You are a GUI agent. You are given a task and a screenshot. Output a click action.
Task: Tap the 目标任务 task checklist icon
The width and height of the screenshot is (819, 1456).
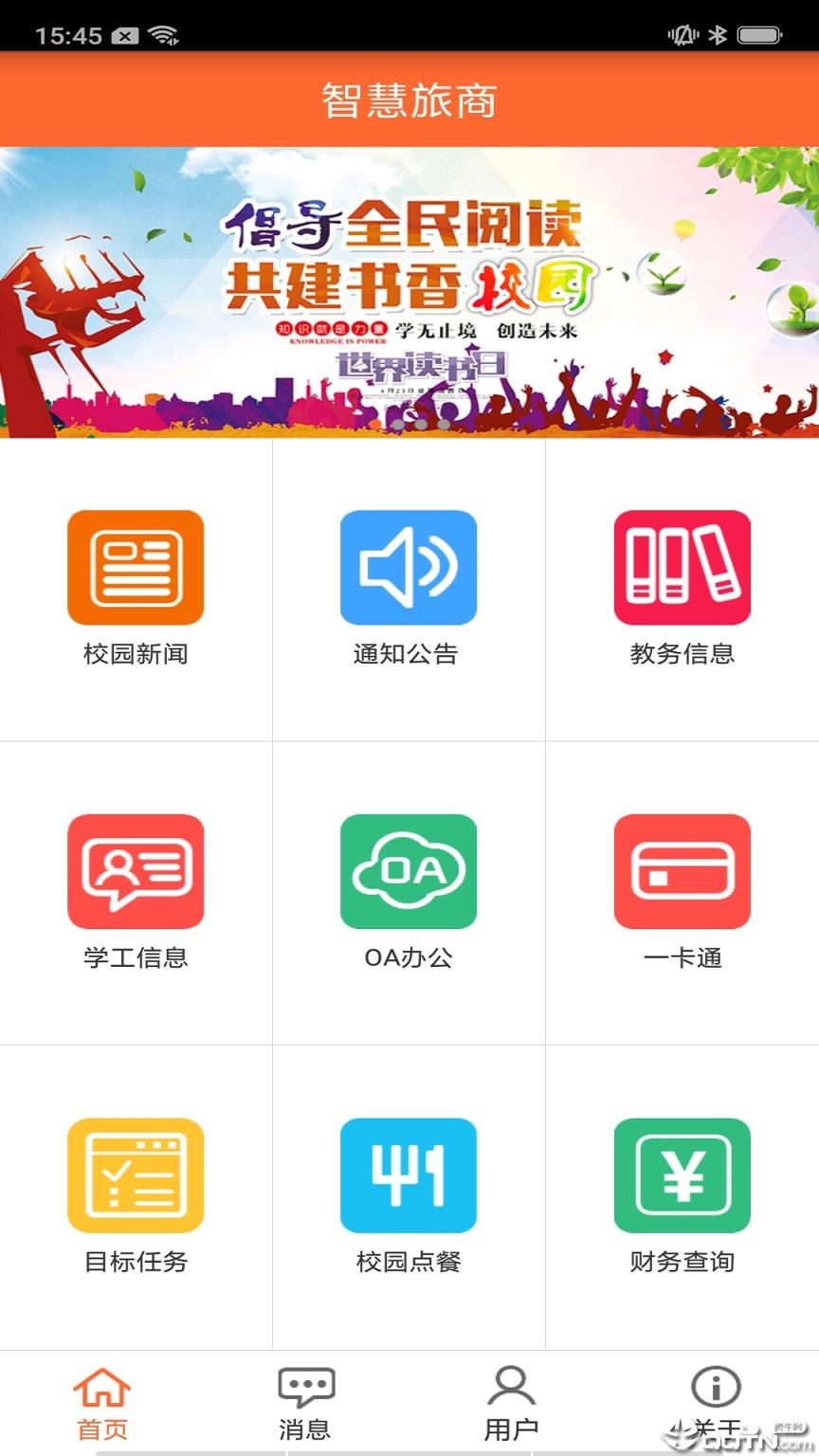coord(136,1174)
